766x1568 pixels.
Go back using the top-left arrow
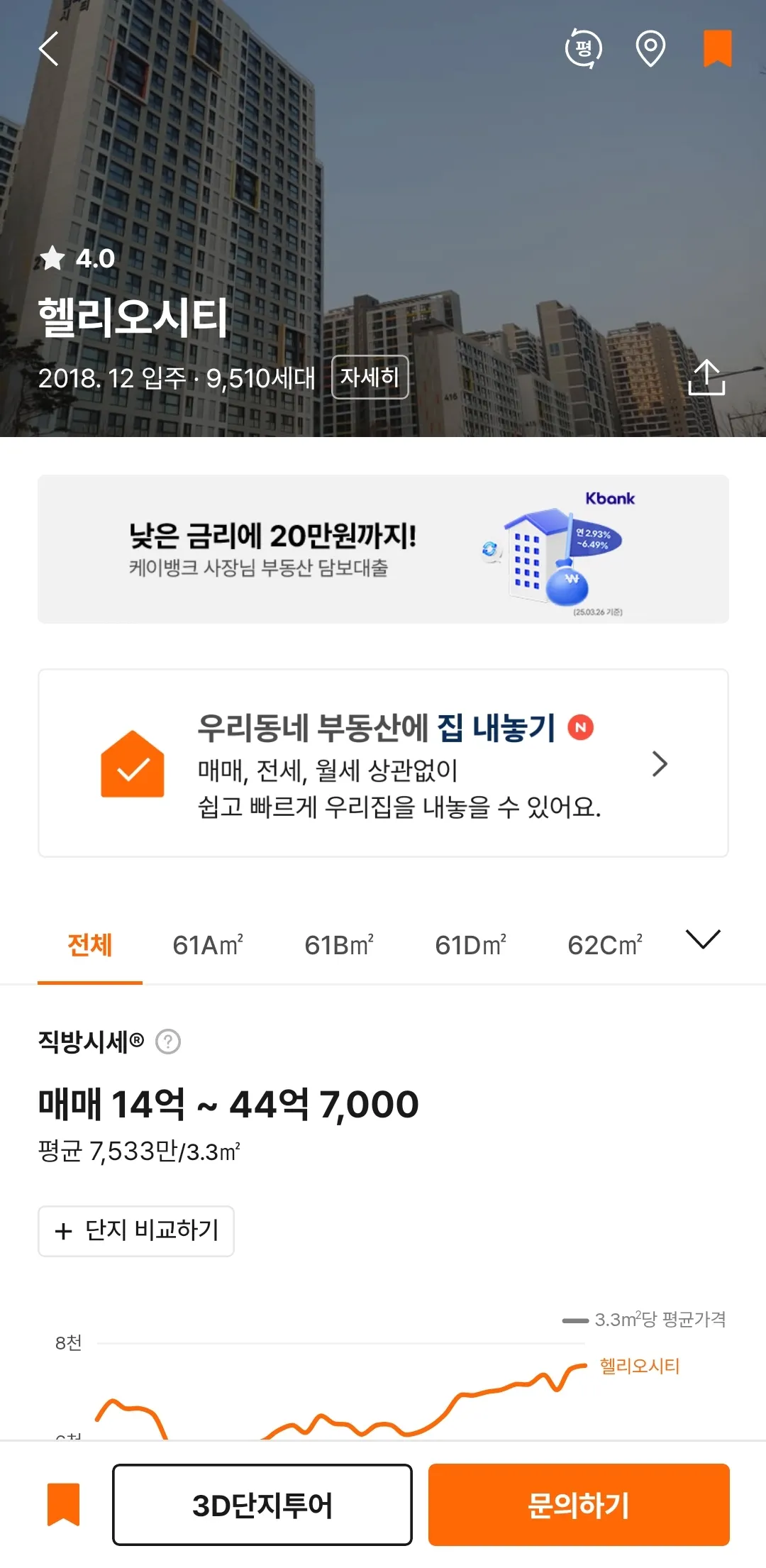pyautogui.click(x=48, y=49)
